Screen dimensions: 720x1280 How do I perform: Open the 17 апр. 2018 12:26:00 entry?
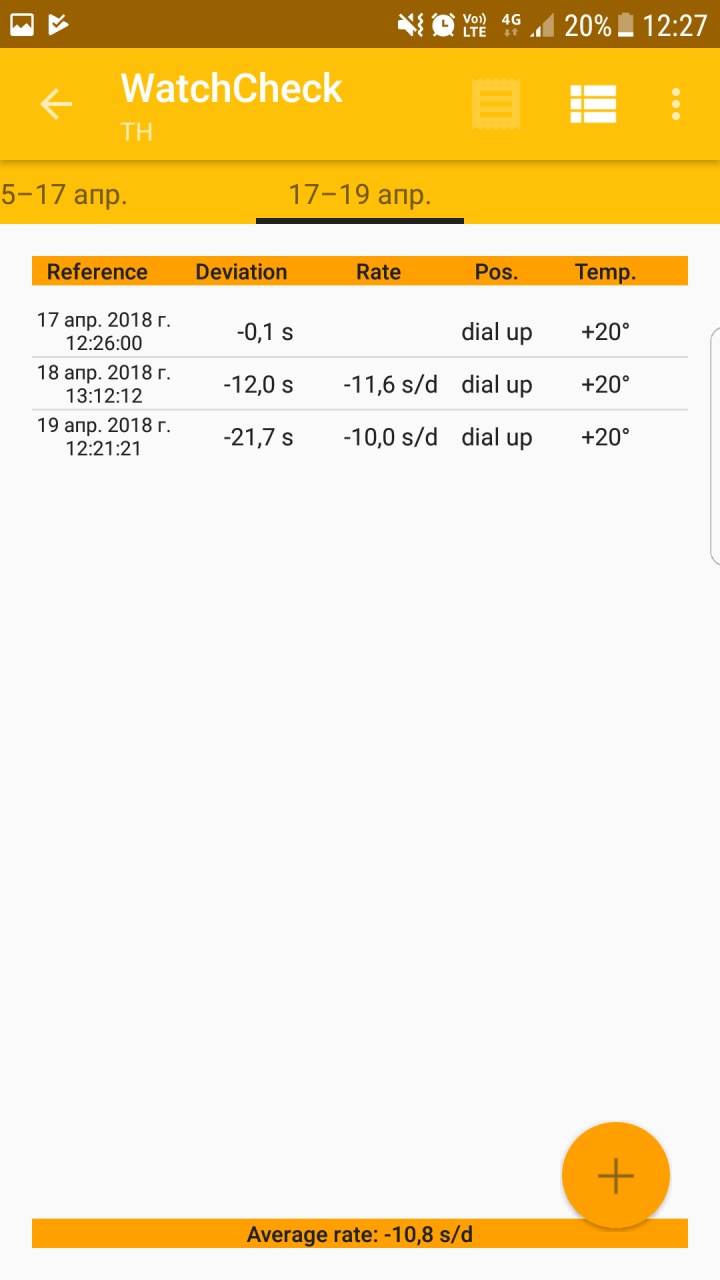[360, 331]
